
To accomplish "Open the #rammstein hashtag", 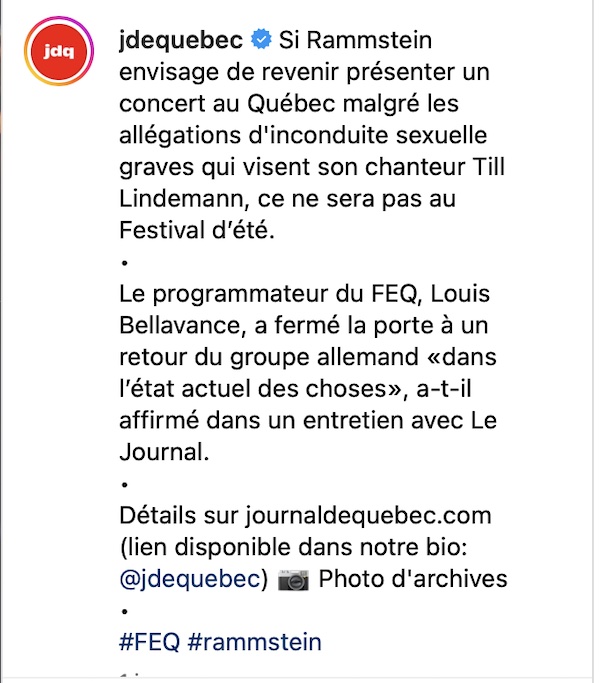I will pyautogui.click(x=255, y=641).
